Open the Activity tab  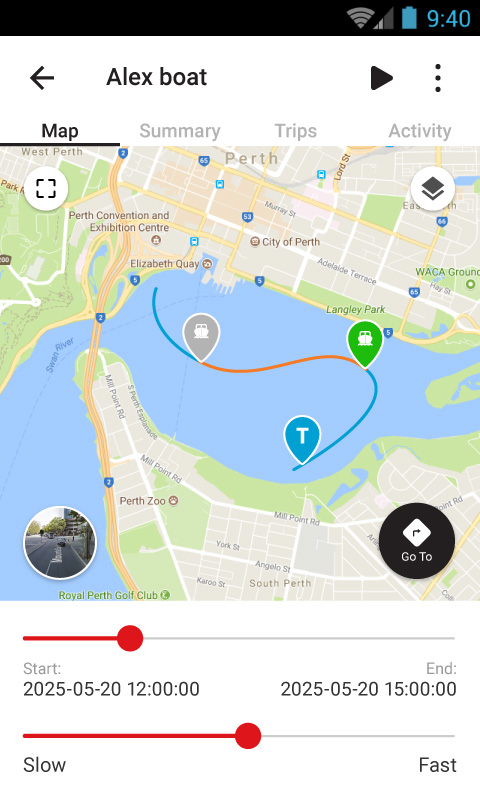[420, 131]
